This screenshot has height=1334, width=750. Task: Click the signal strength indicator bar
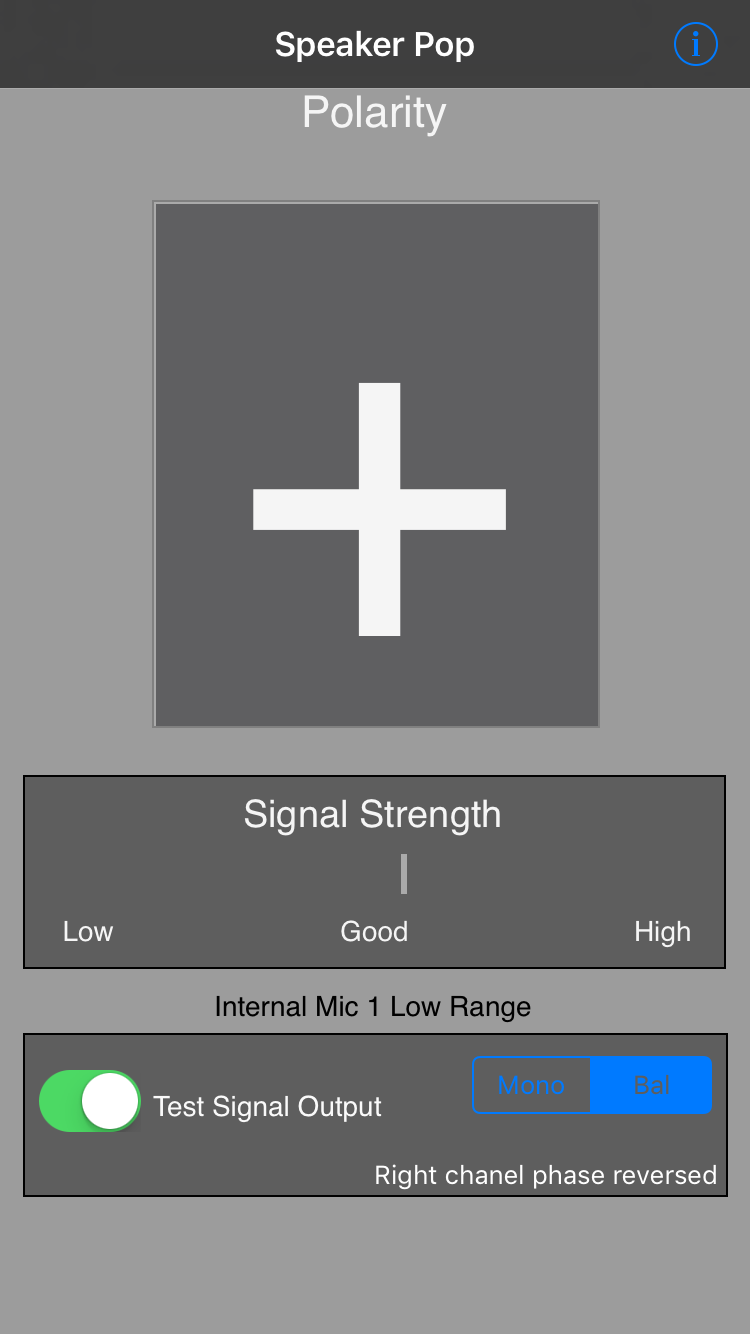click(403, 873)
